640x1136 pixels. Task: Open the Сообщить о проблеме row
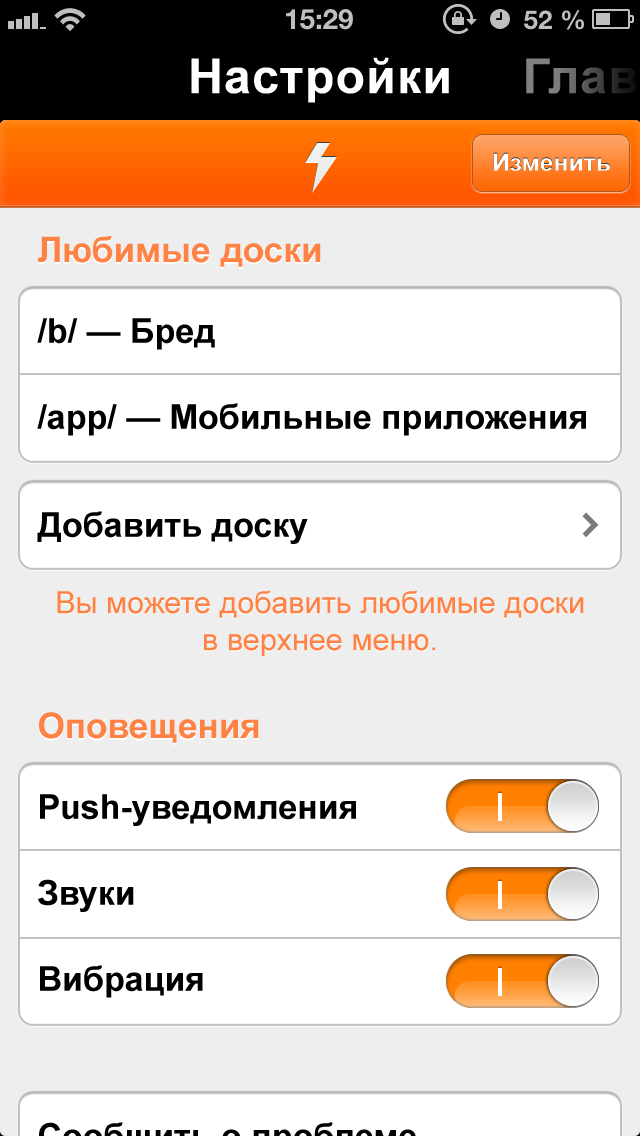point(320,1114)
